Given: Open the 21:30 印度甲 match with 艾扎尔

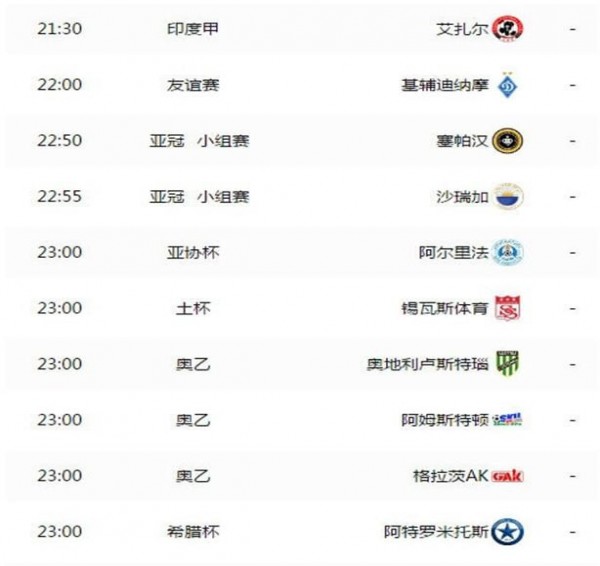Looking at the screenshot, I should click(x=300, y=29).
